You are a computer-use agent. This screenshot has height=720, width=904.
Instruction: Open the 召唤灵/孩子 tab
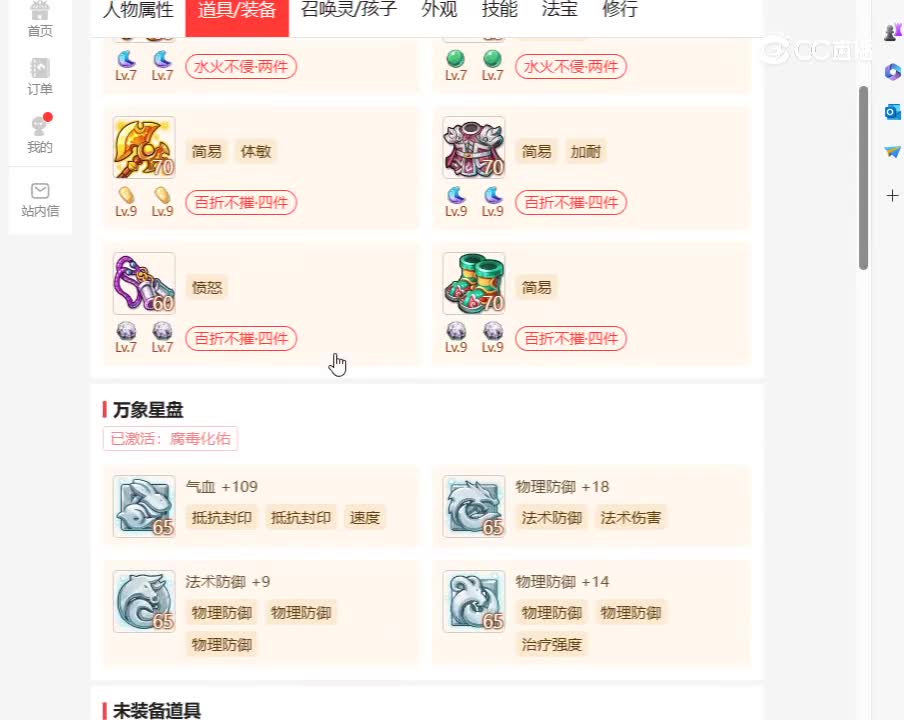point(349,11)
